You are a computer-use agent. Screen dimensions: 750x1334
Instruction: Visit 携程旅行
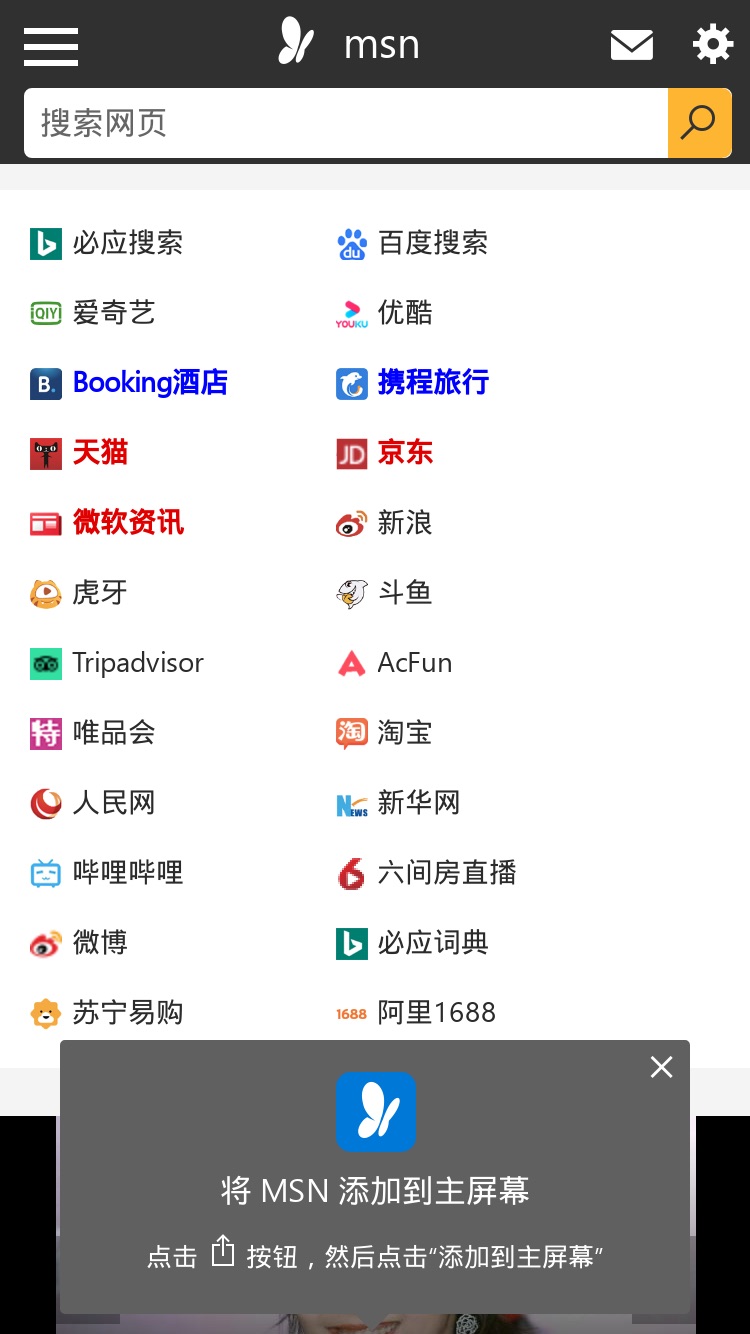pos(412,383)
